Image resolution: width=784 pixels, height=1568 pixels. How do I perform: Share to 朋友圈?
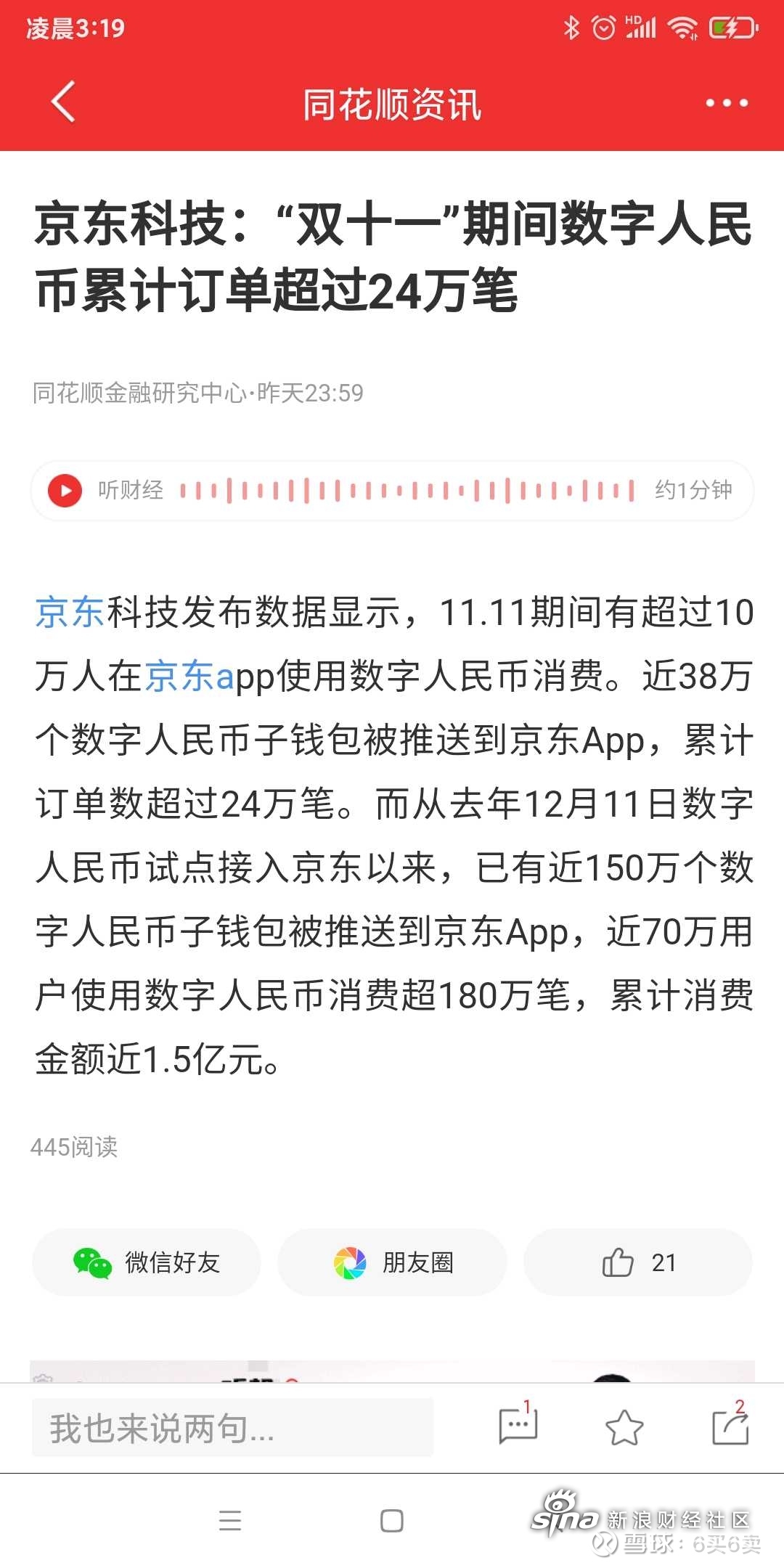[392, 1262]
